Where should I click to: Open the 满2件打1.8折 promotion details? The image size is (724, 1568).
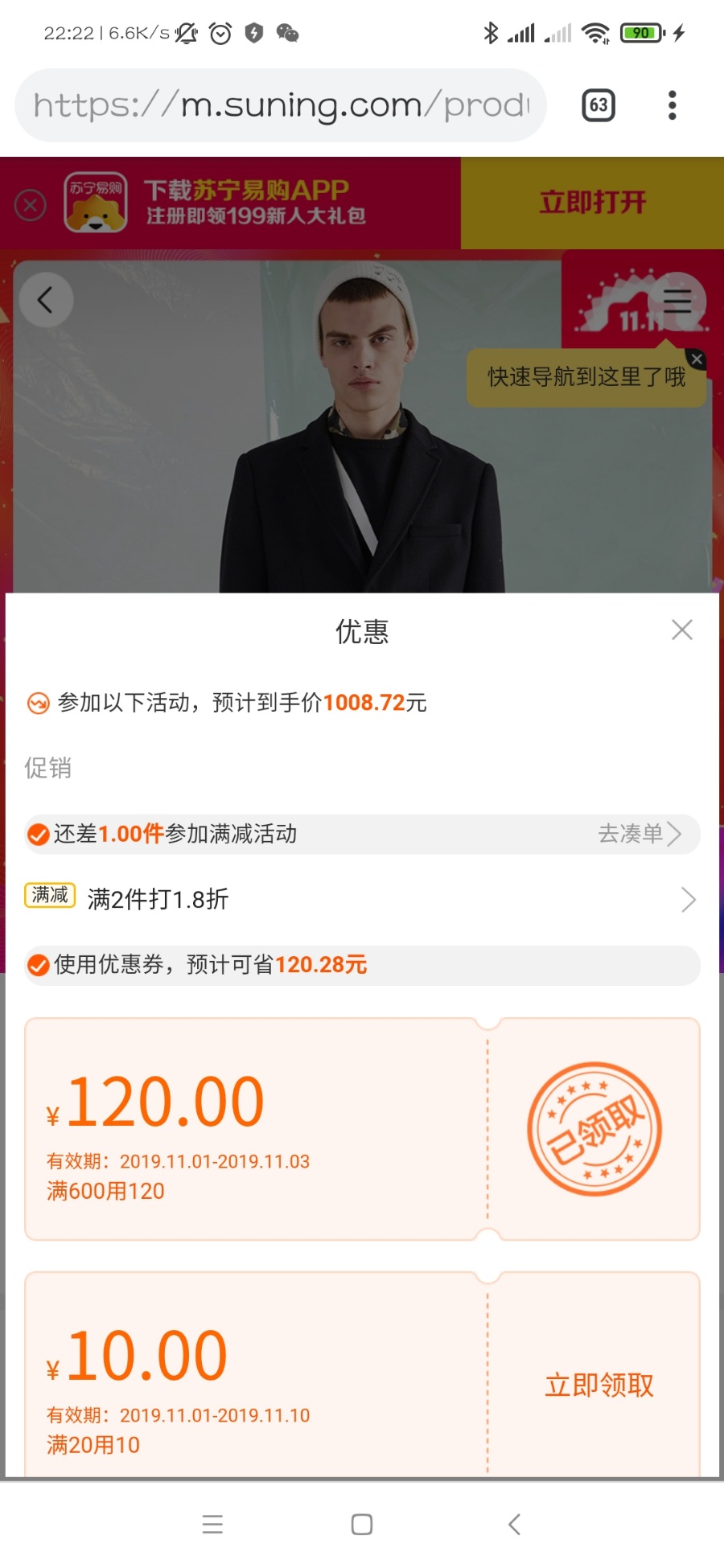click(x=362, y=899)
